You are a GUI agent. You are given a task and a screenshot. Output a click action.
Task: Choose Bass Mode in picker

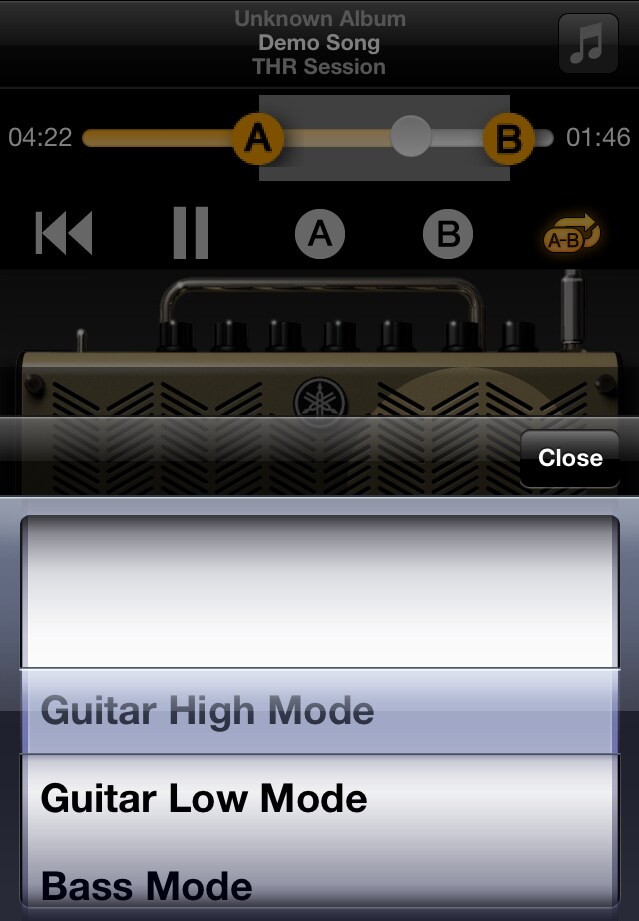tap(147, 885)
